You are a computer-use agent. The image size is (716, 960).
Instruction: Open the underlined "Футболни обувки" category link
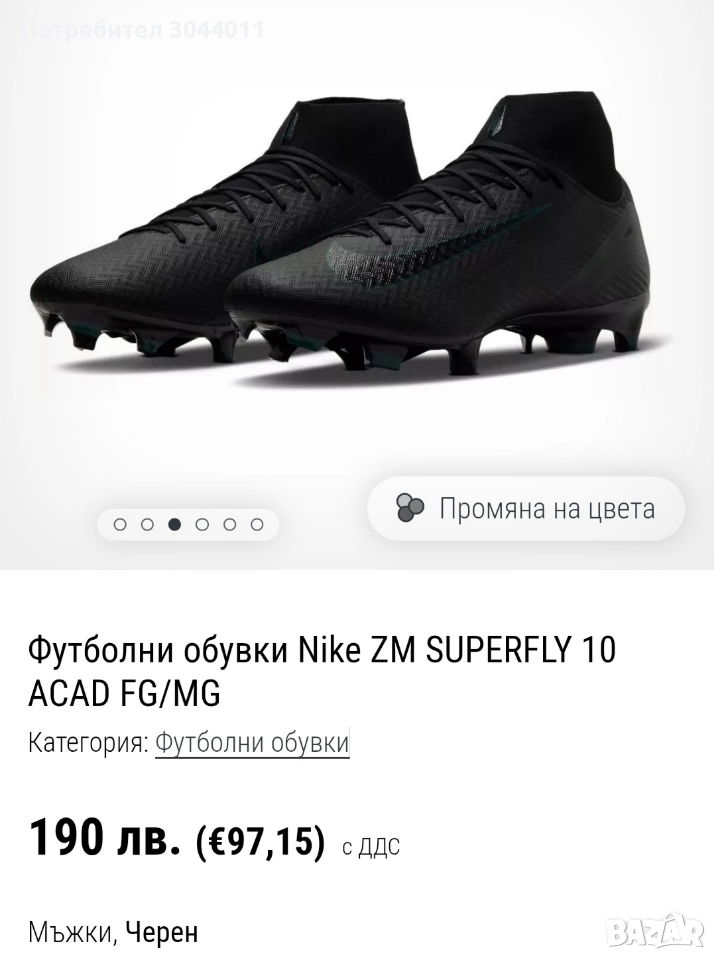pyautogui.click(x=252, y=743)
